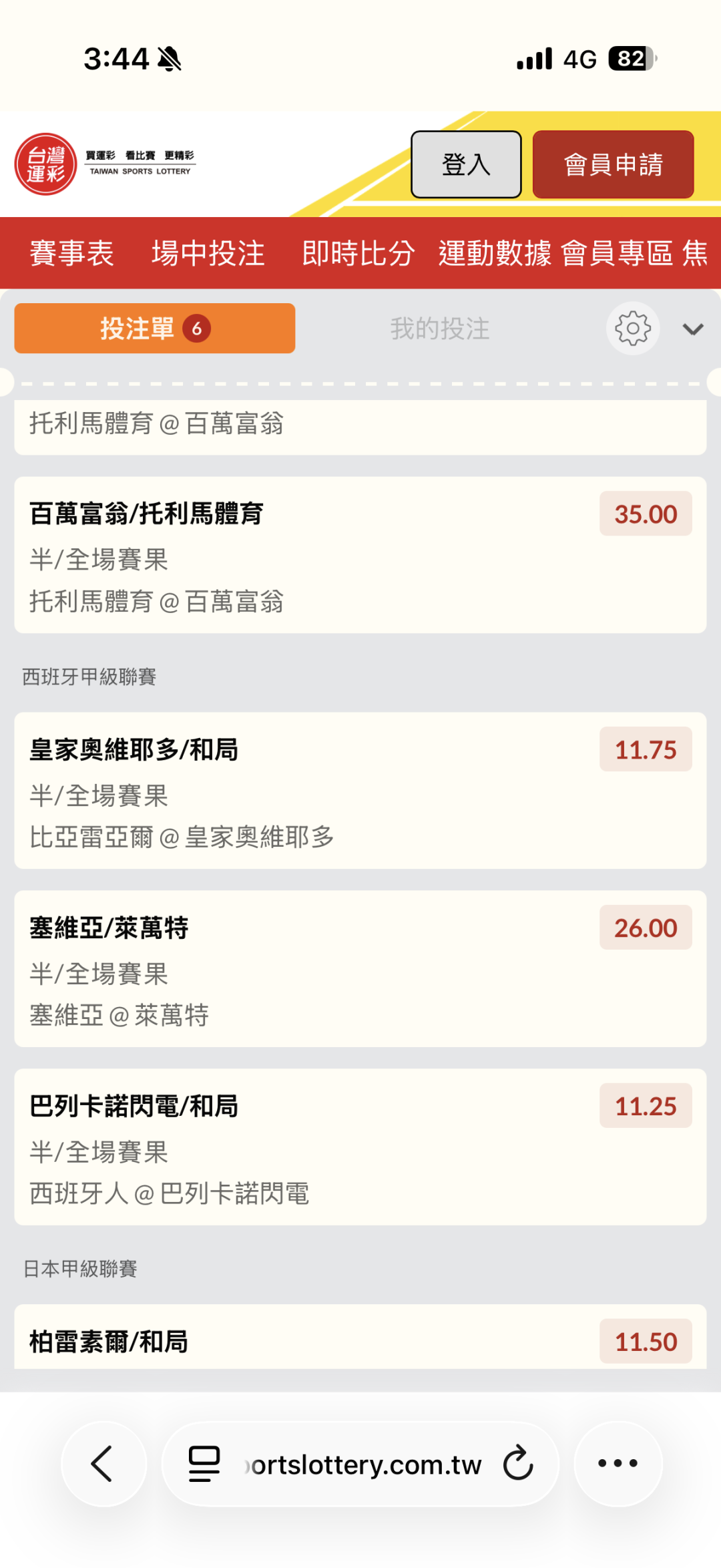Image resolution: width=721 pixels, height=1568 pixels.
Task: Select the 投注單 bet slip tab
Action: tap(154, 329)
